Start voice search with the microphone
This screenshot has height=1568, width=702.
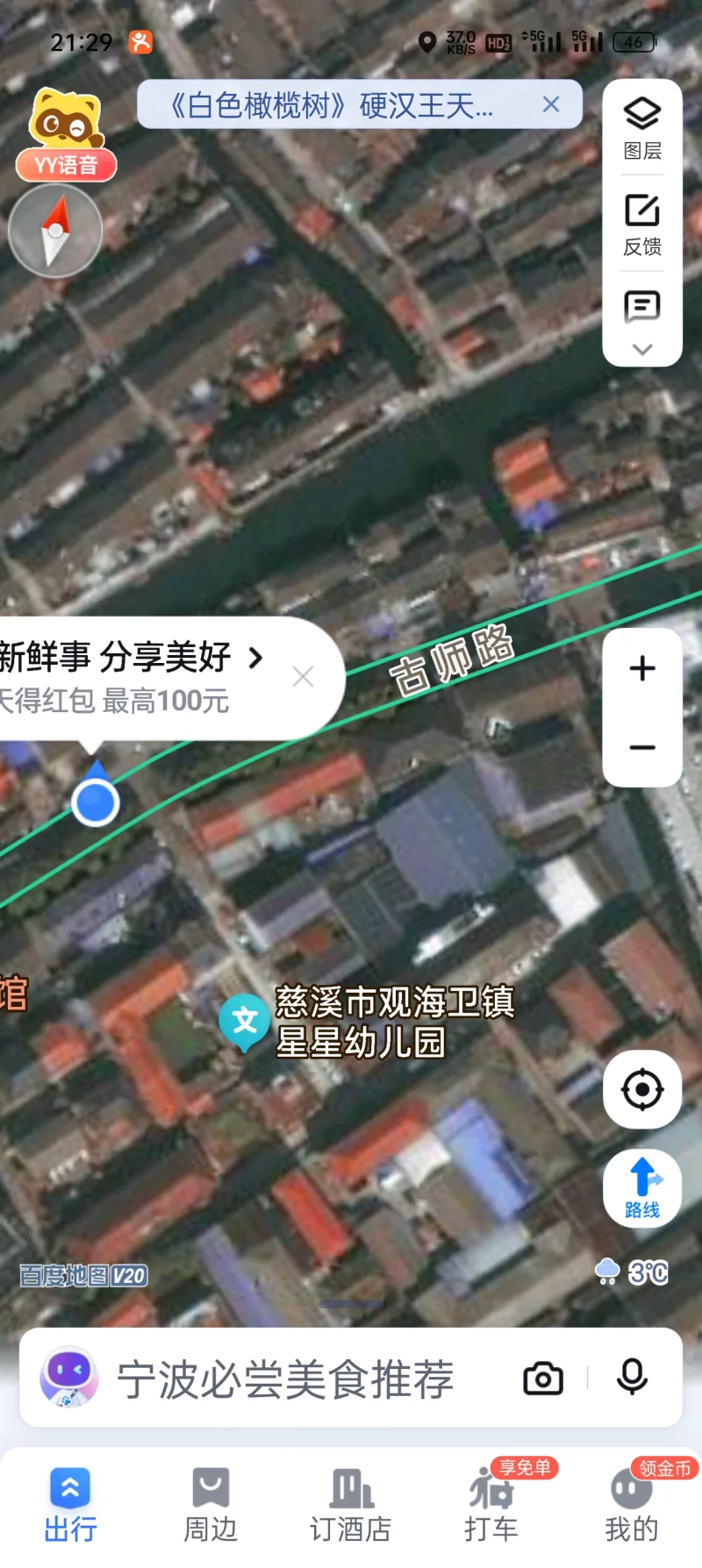pos(632,1379)
